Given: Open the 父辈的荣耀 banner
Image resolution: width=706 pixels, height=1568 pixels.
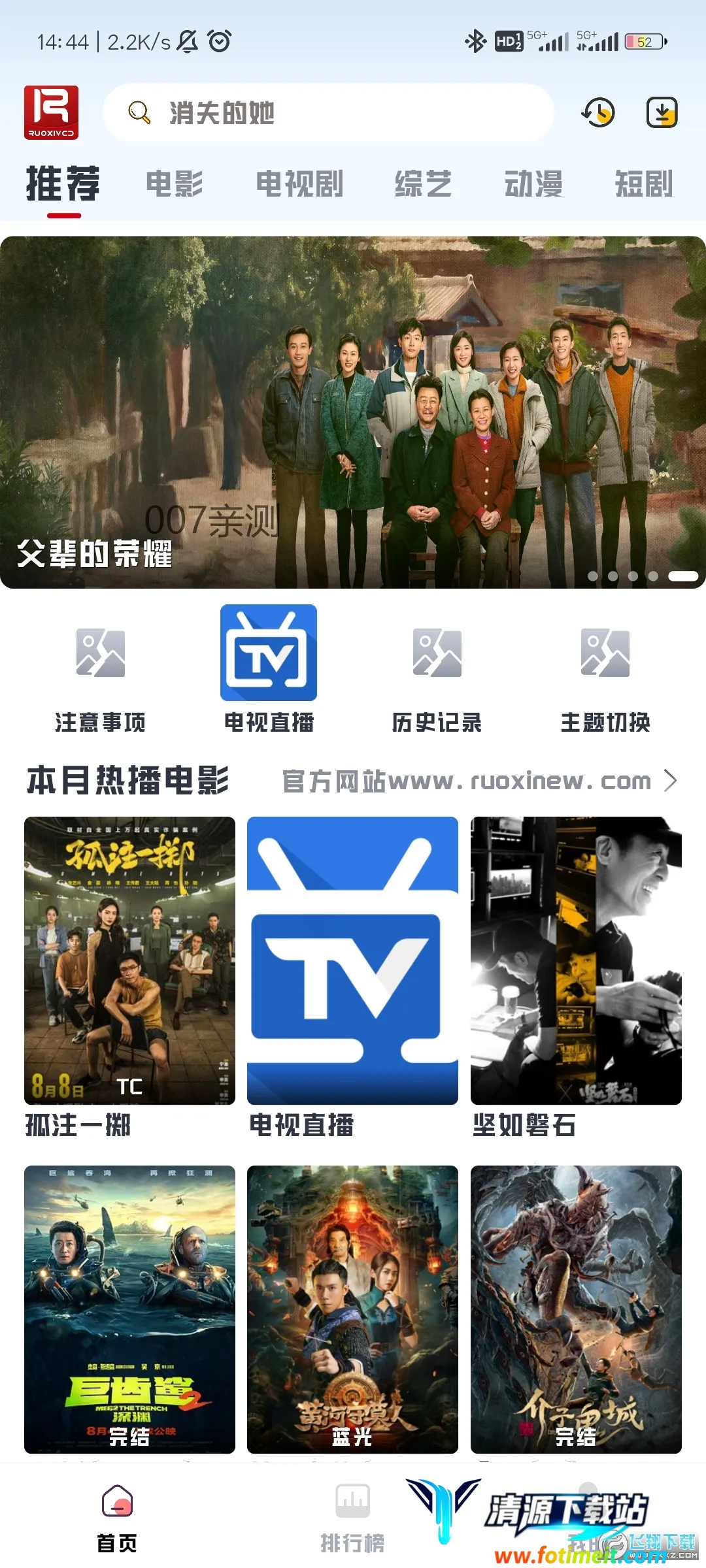Looking at the screenshot, I should (x=353, y=412).
